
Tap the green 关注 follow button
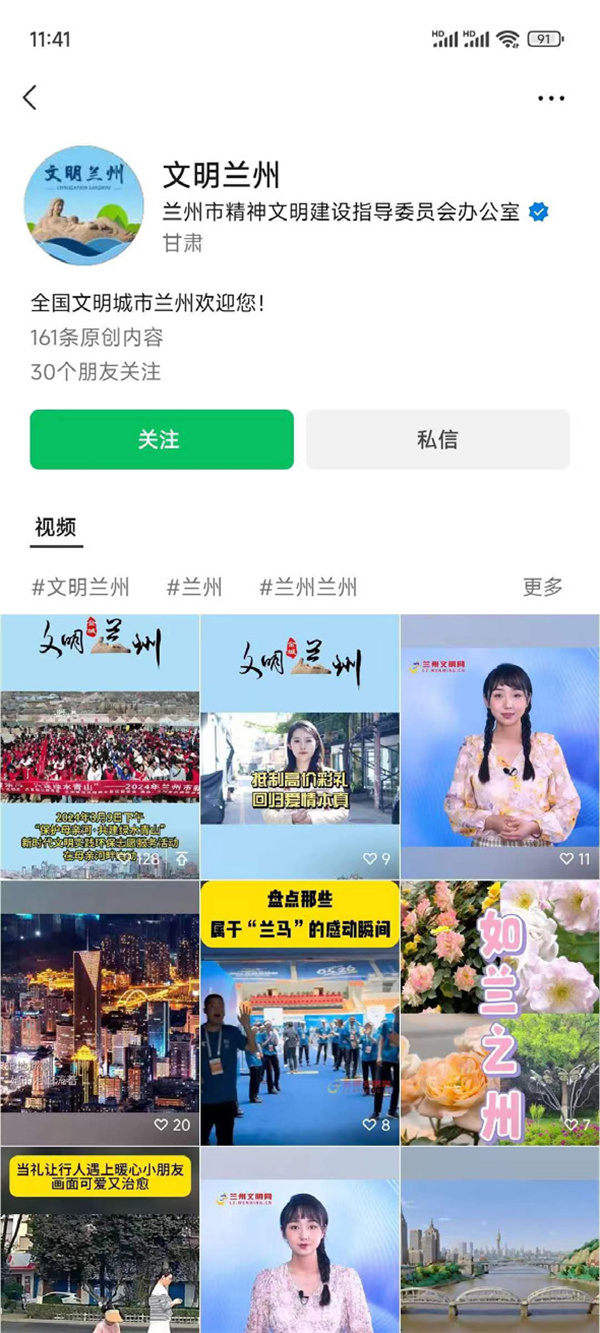tap(162, 439)
